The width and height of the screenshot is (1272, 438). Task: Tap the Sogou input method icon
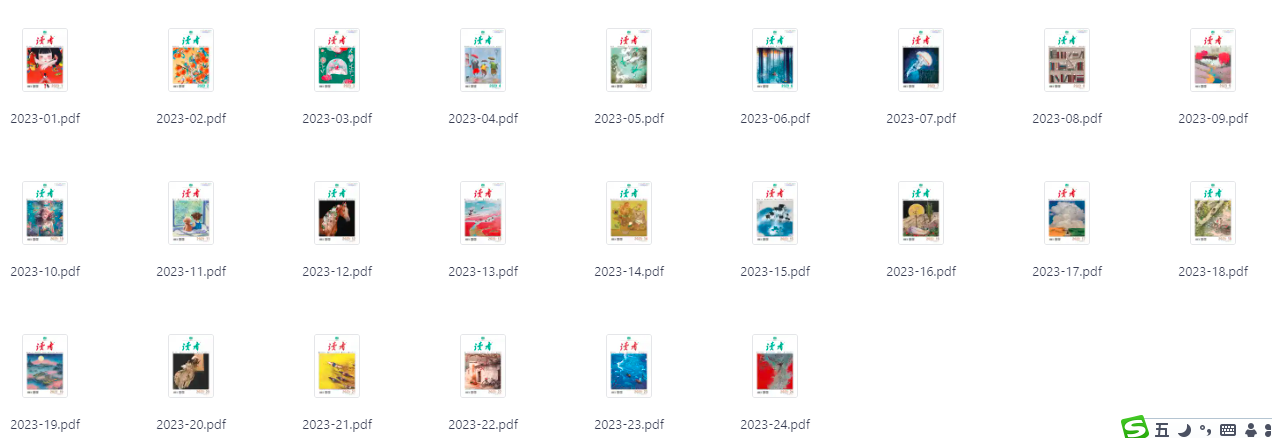tap(1135, 428)
